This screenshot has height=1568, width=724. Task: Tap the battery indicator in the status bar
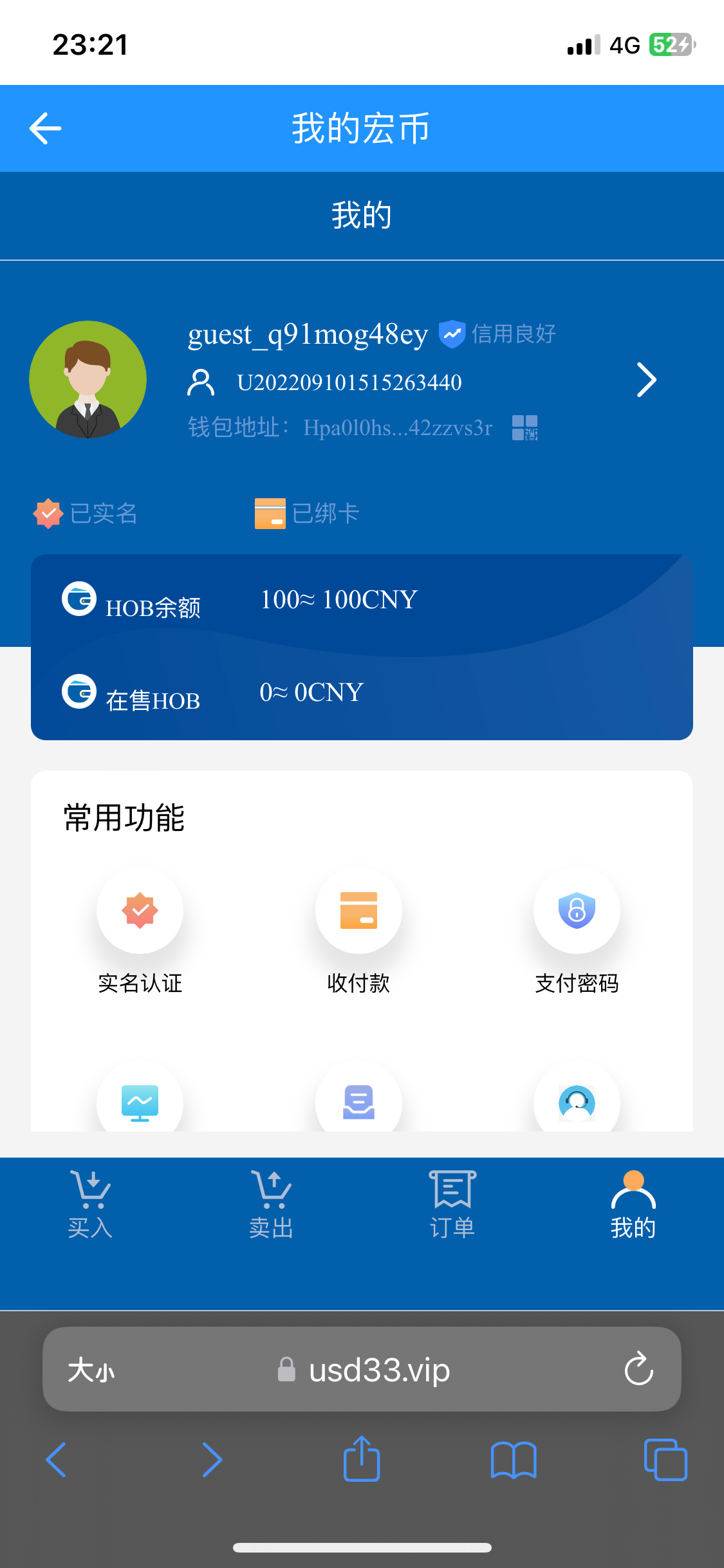671,44
